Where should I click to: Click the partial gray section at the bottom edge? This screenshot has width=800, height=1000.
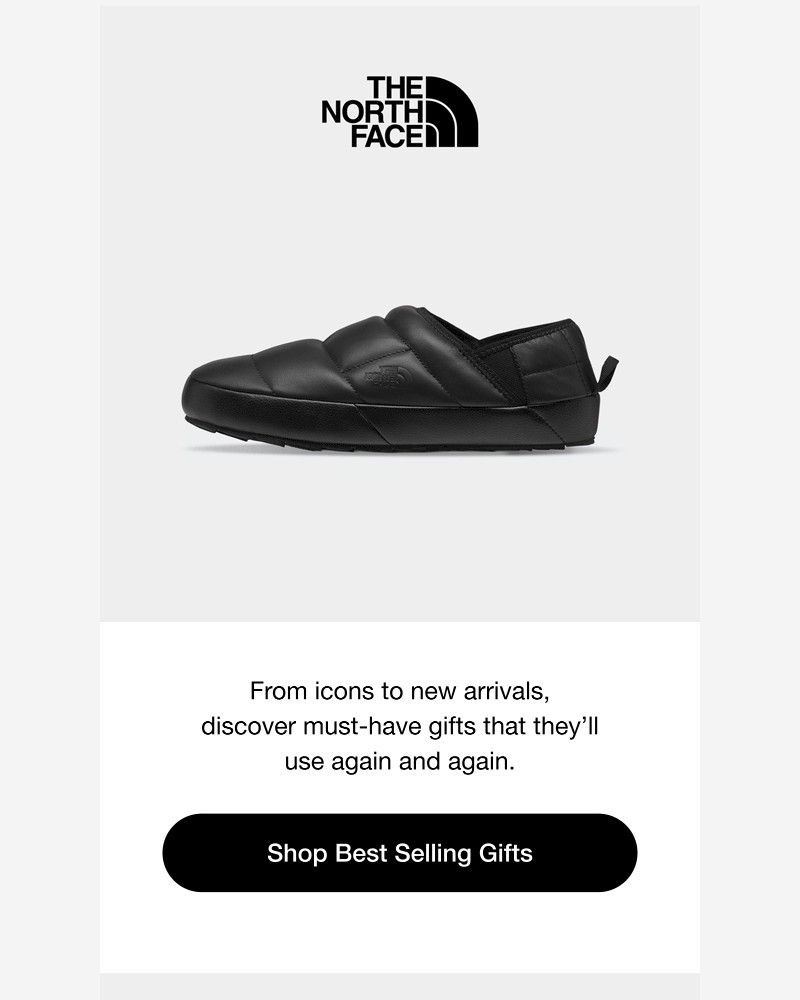point(400,990)
